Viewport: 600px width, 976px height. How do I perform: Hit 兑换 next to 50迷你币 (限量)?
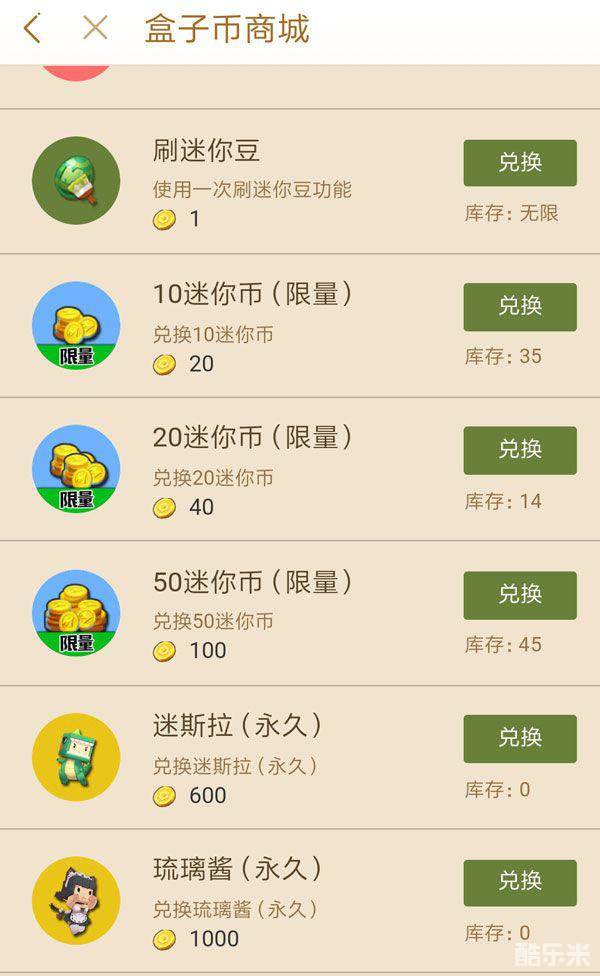click(519, 594)
